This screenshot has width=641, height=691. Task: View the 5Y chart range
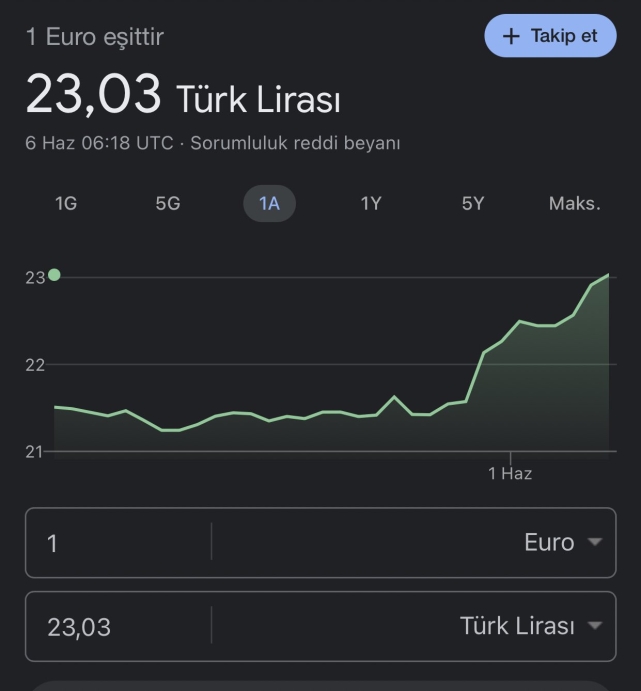[473, 204]
